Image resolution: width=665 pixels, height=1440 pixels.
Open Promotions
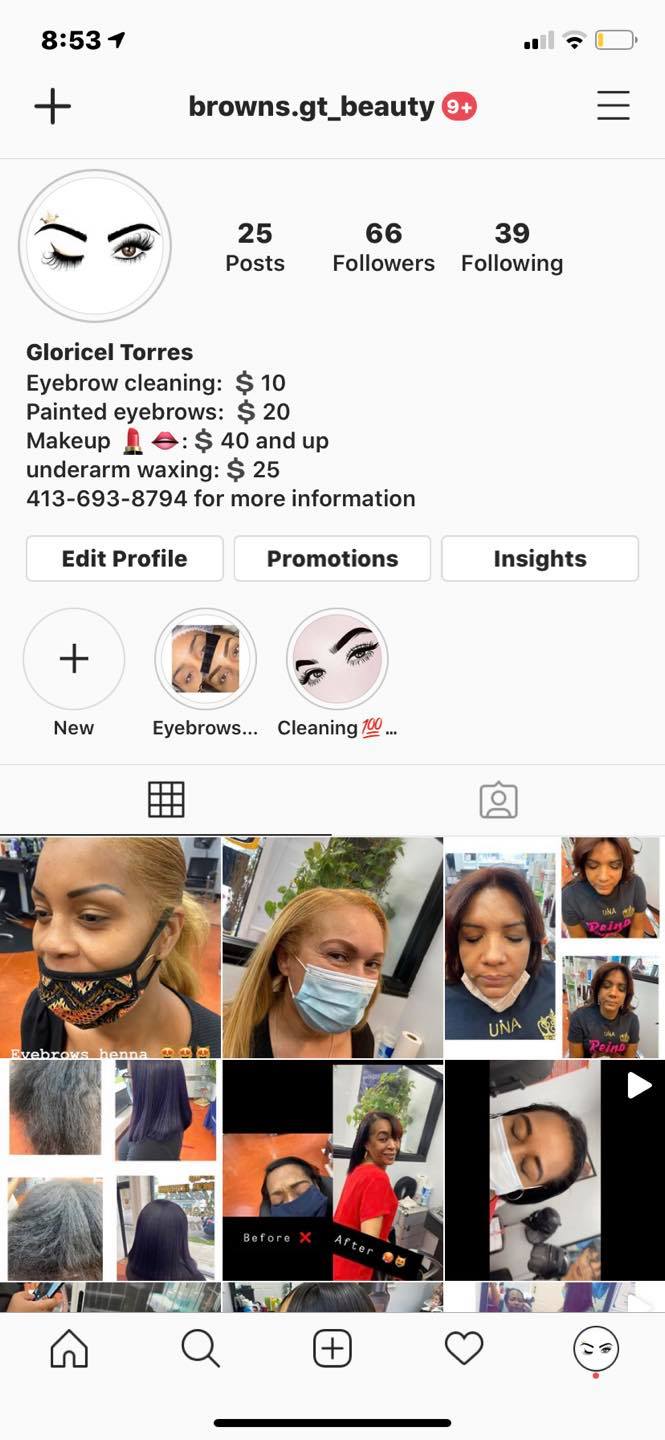click(332, 558)
